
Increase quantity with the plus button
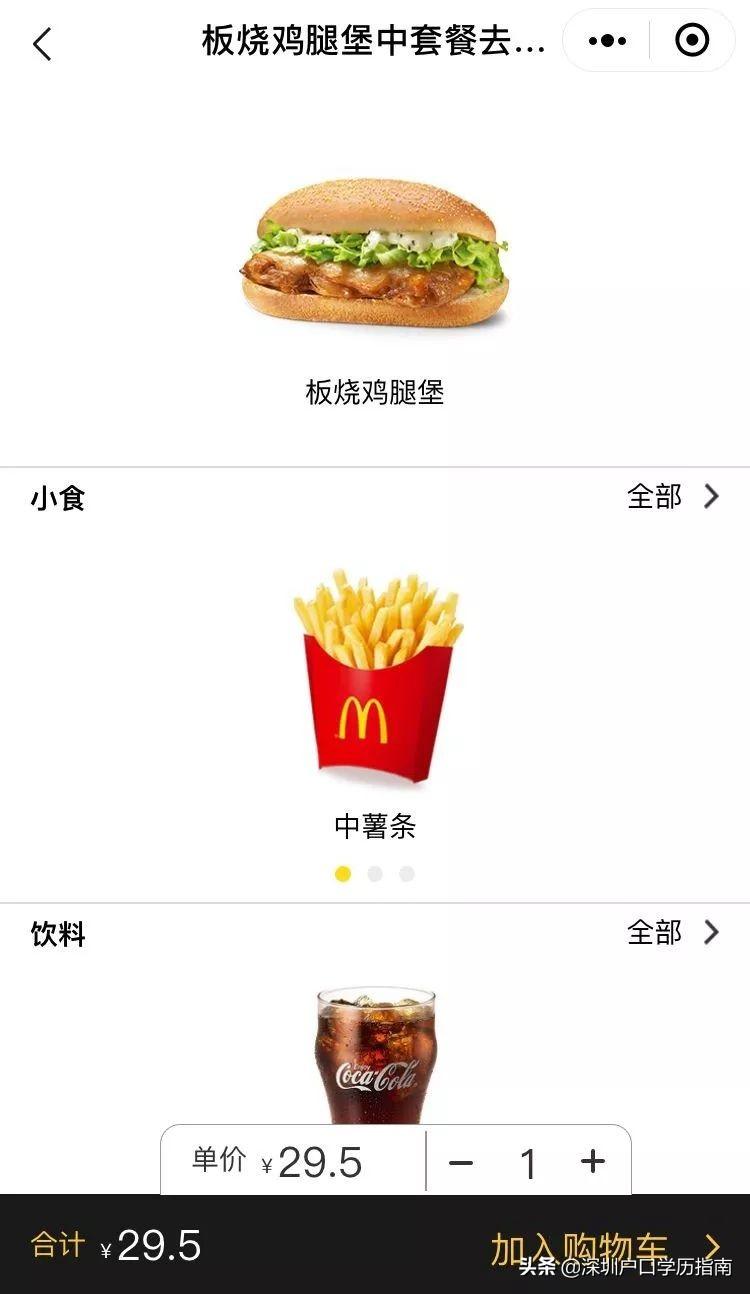tap(593, 1161)
